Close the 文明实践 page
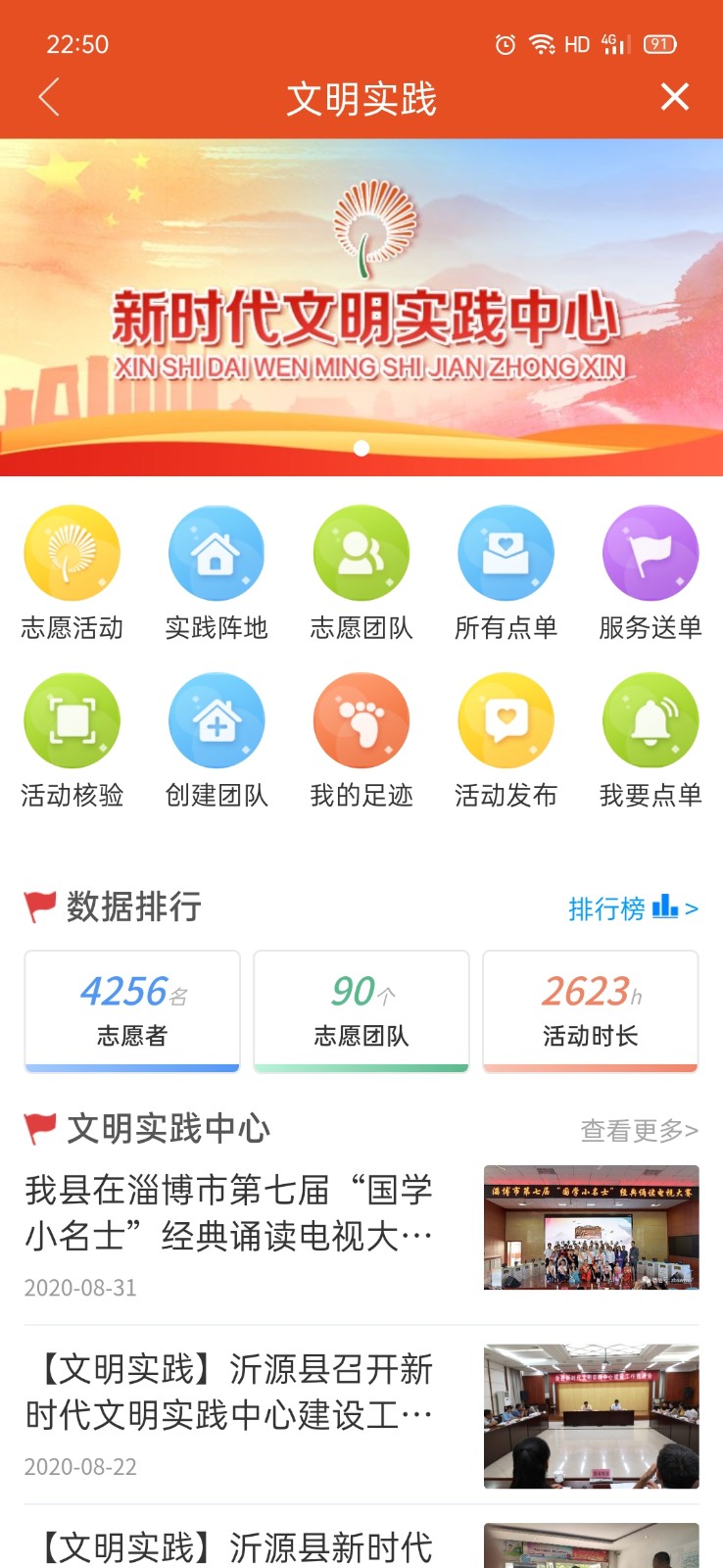The width and height of the screenshot is (723, 1568). (x=674, y=97)
